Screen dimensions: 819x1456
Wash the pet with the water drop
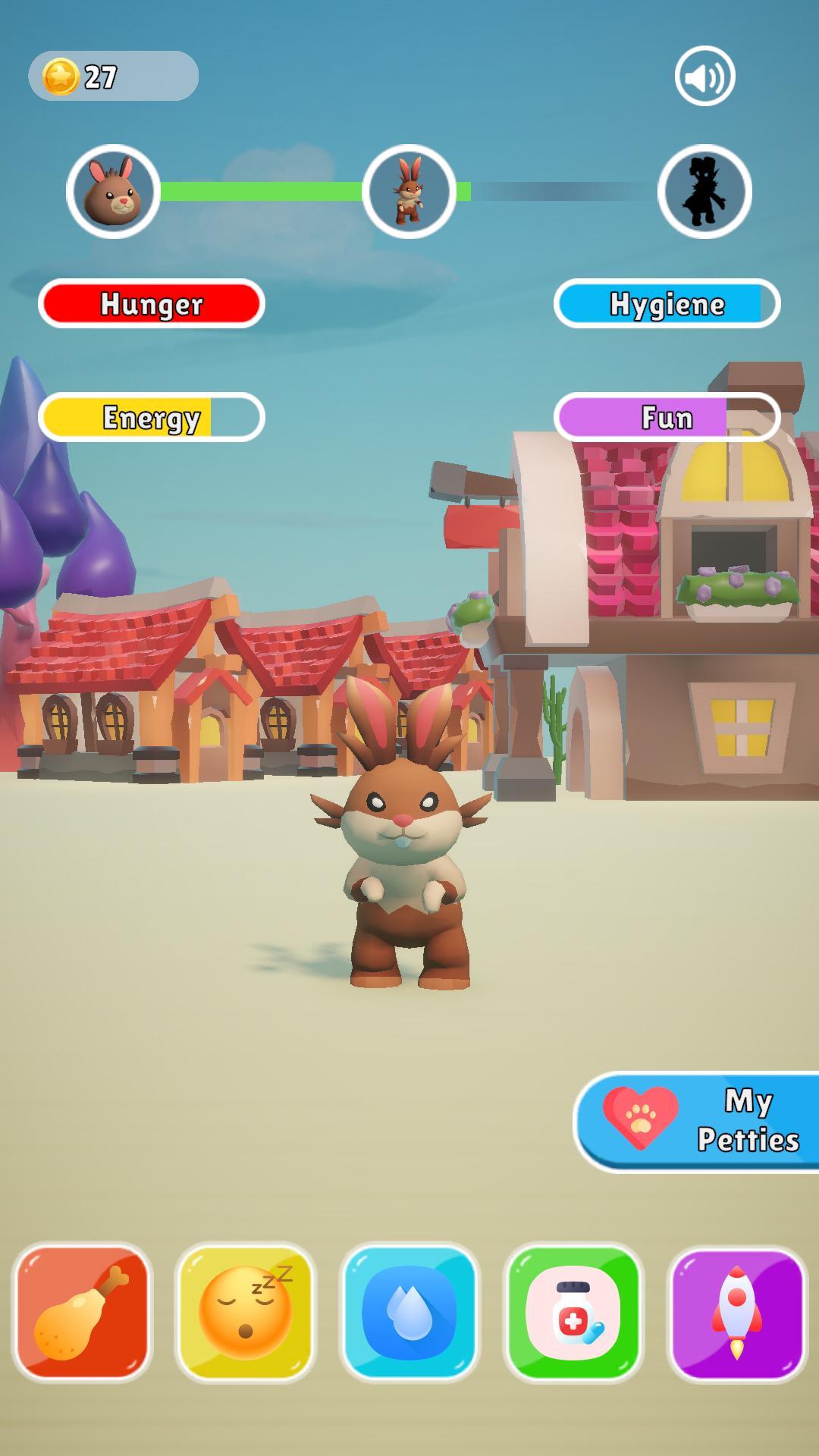(409, 1313)
